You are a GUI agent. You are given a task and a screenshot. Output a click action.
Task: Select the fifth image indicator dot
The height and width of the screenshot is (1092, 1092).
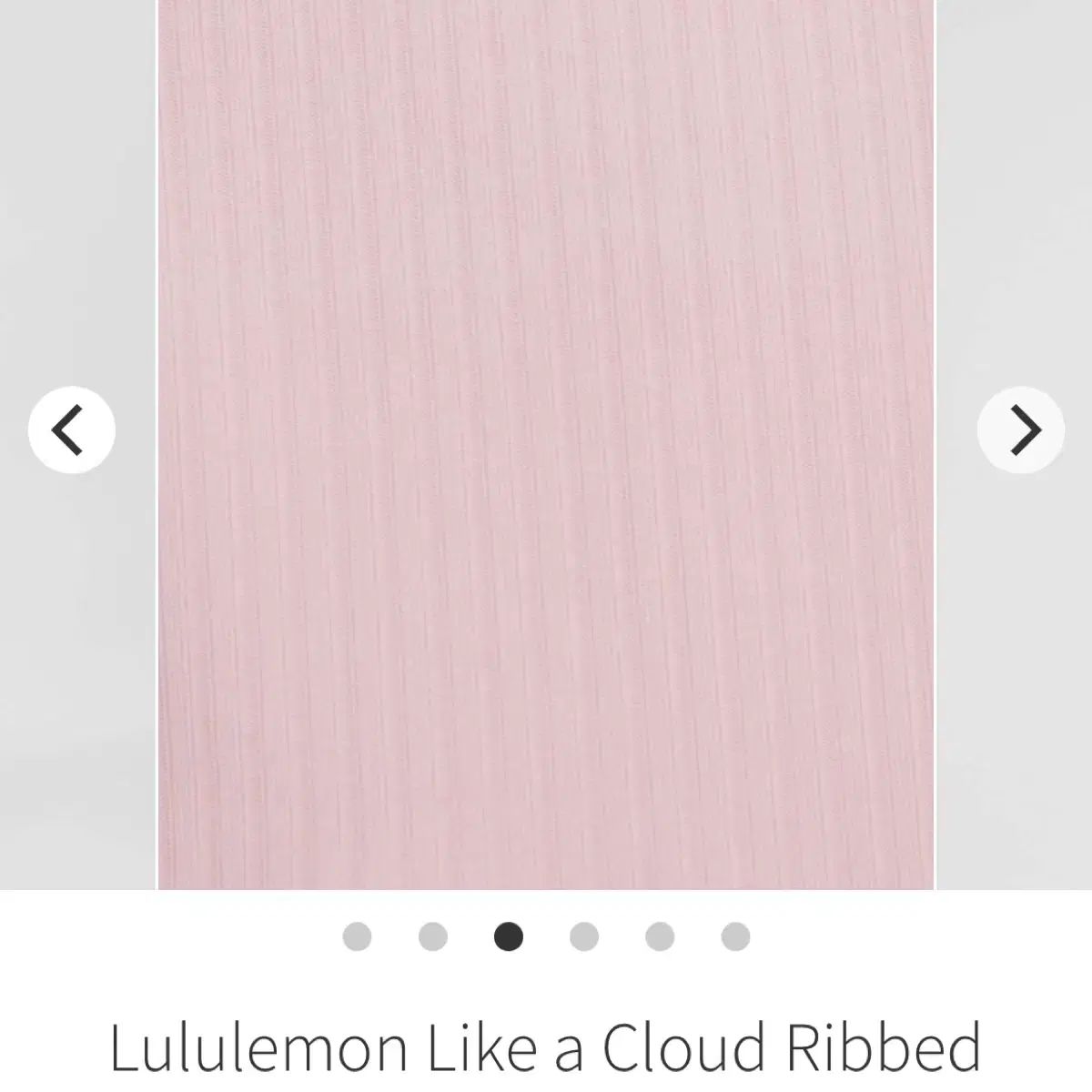coord(660,936)
